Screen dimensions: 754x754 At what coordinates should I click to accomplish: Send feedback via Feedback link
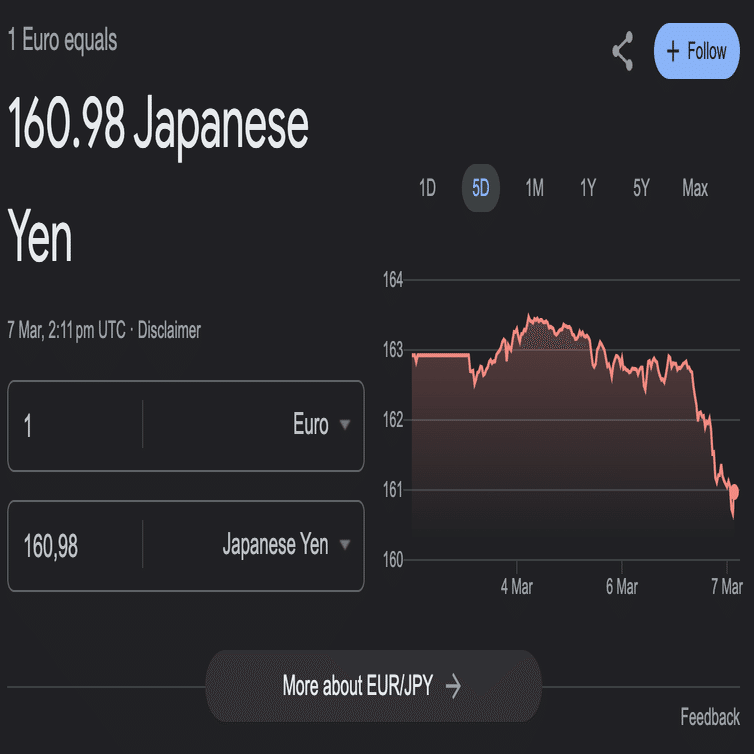tap(710, 717)
